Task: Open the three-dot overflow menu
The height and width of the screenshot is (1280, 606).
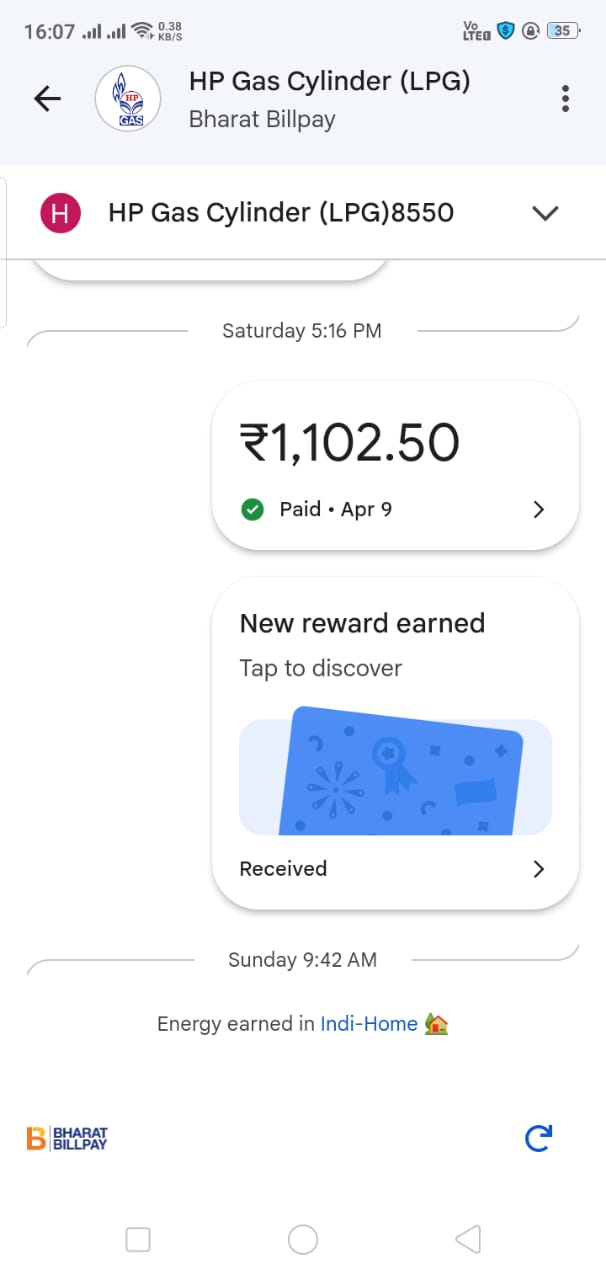Action: [x=565, y=98]
